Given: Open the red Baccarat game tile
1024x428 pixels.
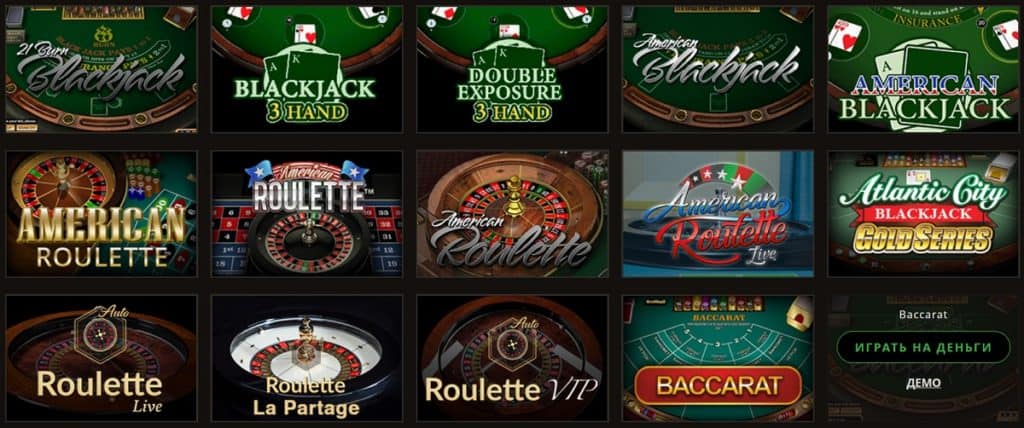Looking at the screenshot, I should 716,358.
